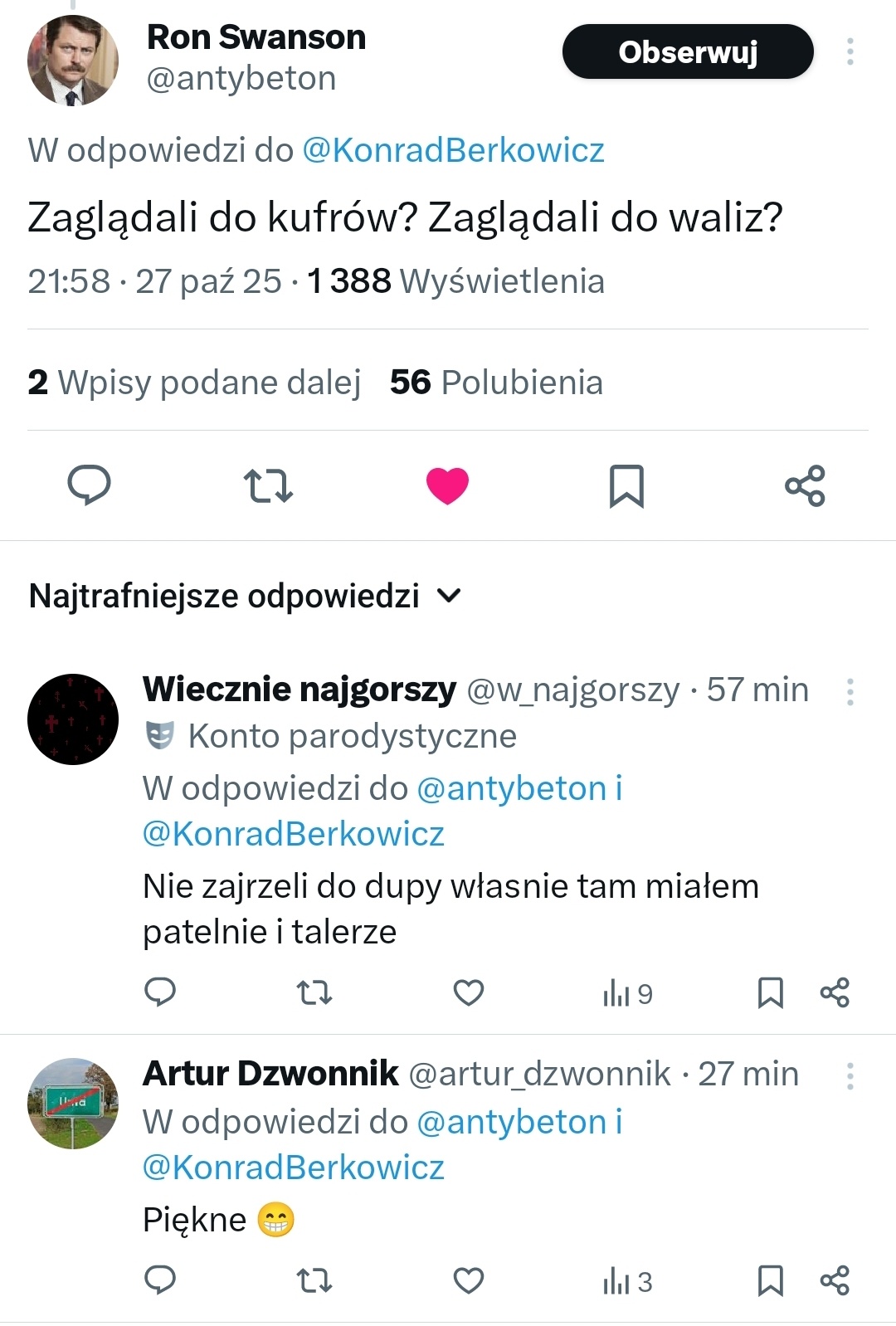The width and height of the screenshot is (896, 1326).
Task: Share Ron Swanson's post
Action: click(805, 486)
